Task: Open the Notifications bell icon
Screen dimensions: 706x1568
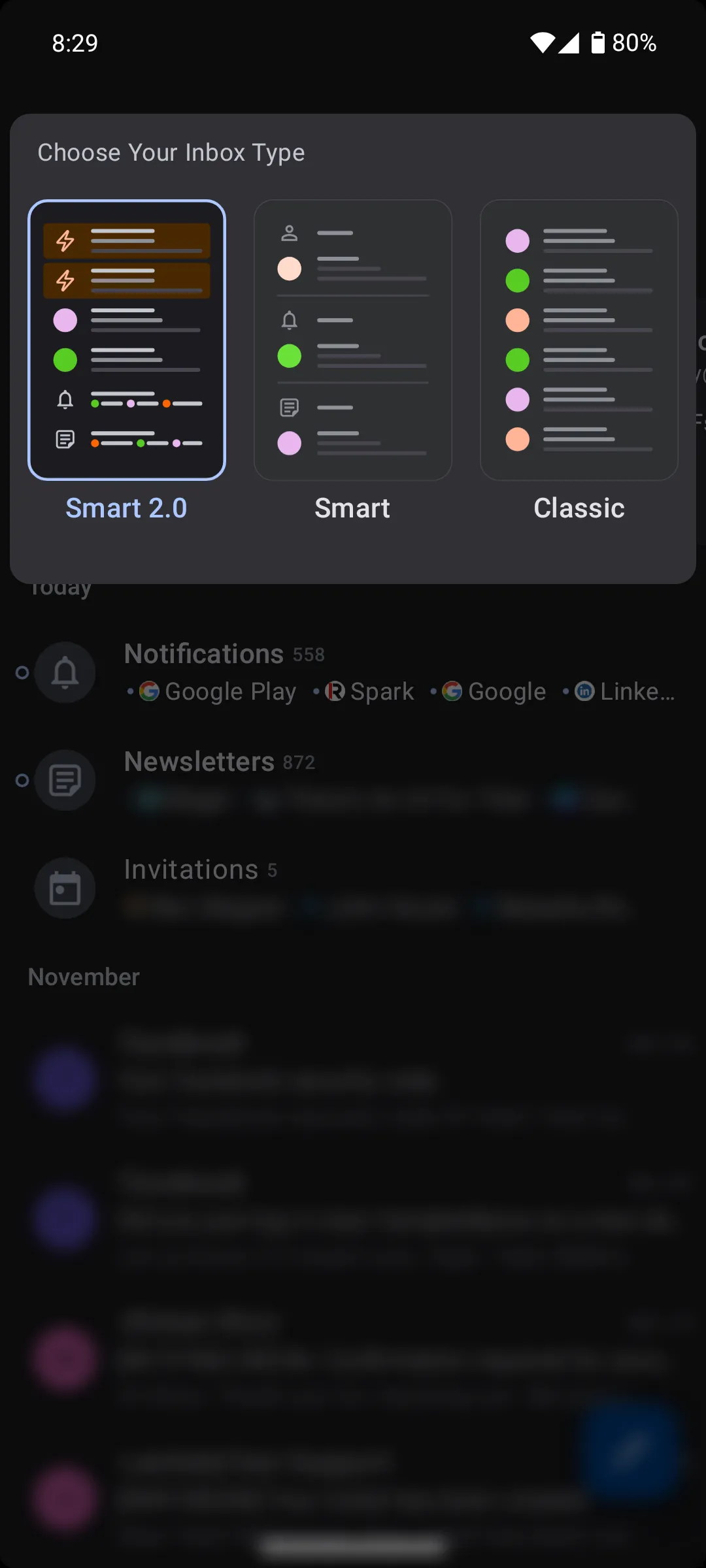Action: pos(65,672)
